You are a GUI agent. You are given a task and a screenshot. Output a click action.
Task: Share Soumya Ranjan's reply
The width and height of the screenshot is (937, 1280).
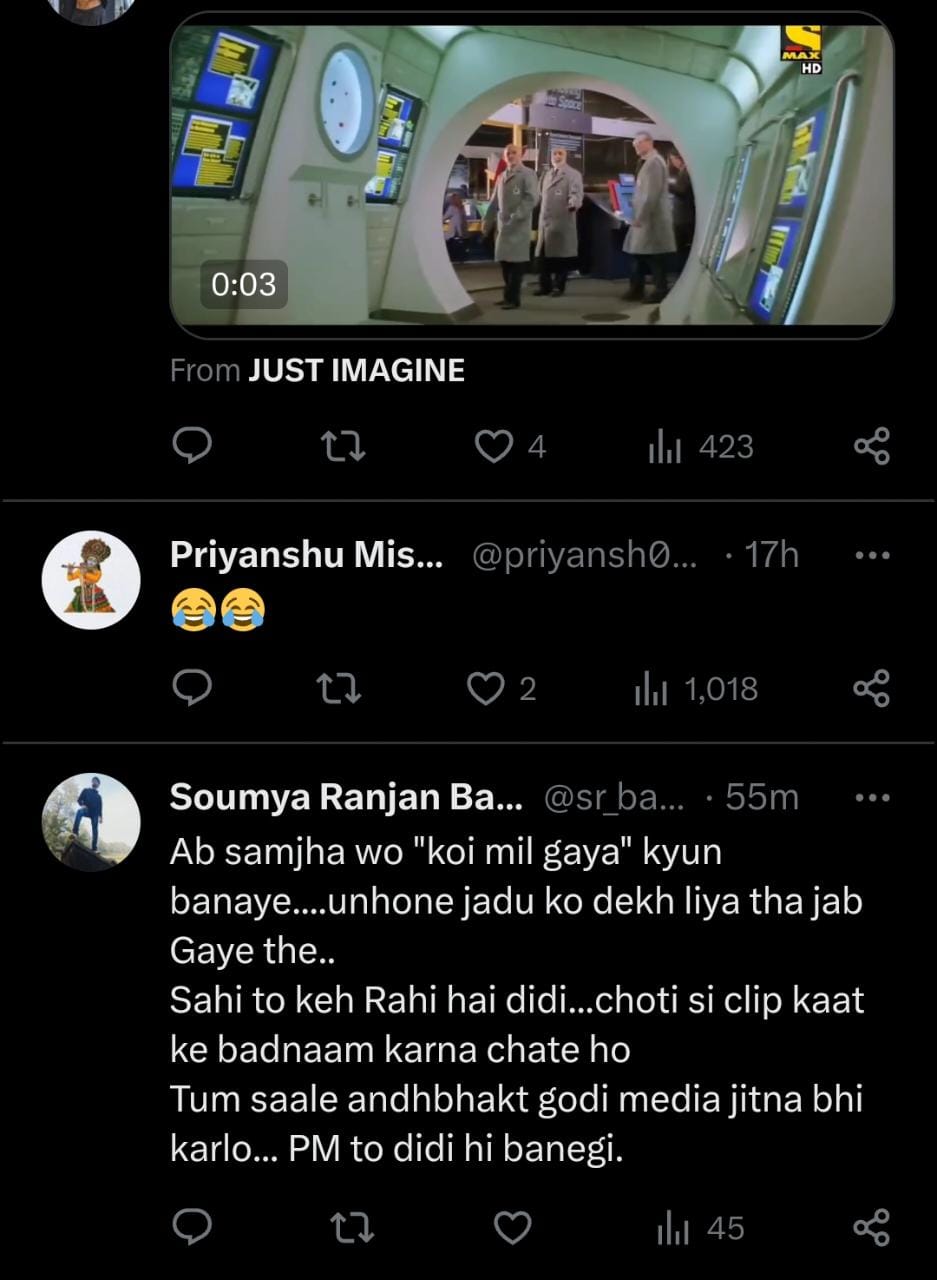tap(871, 1227)
